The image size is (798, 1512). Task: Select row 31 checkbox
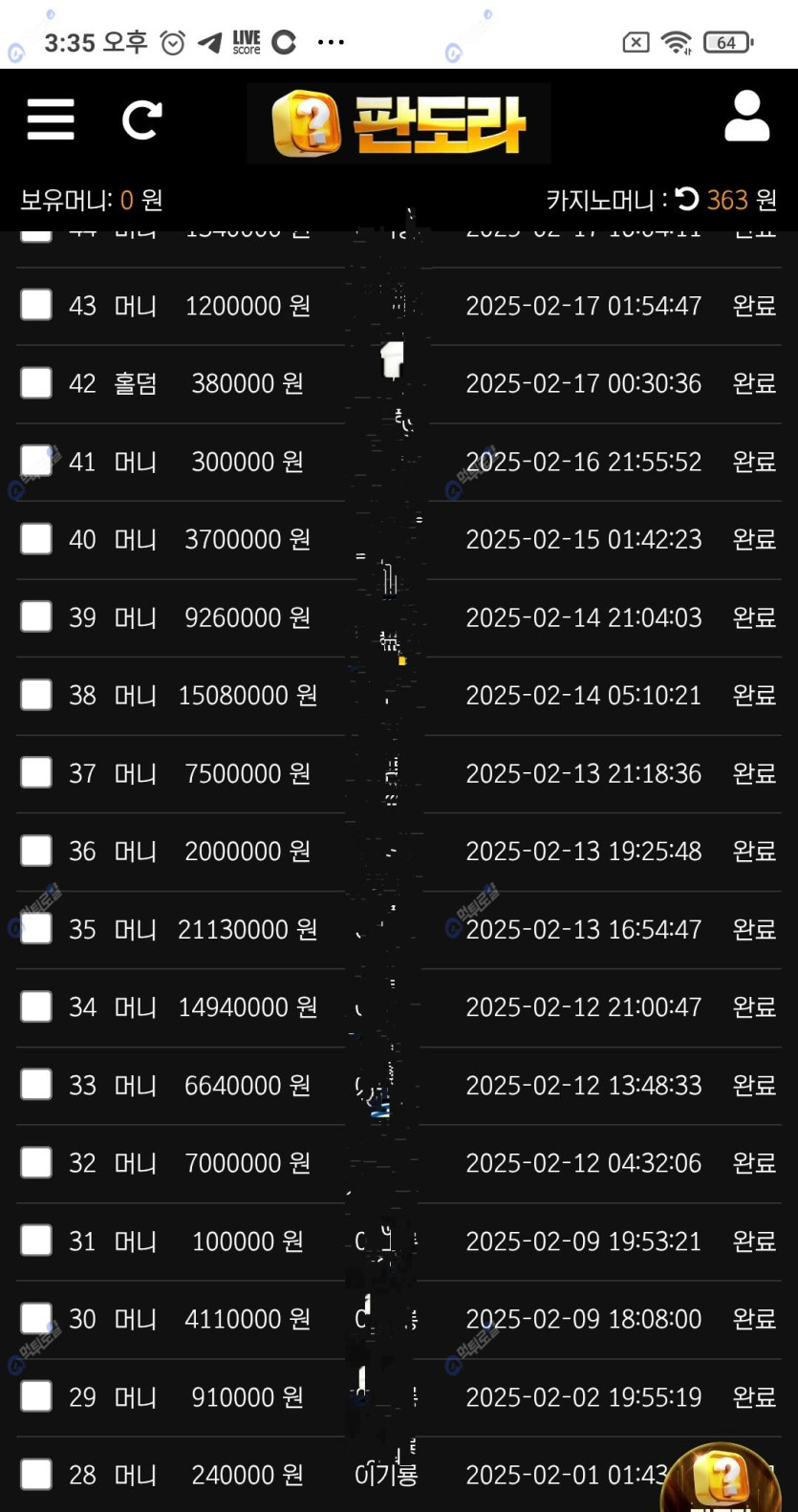click(36, 1241)
